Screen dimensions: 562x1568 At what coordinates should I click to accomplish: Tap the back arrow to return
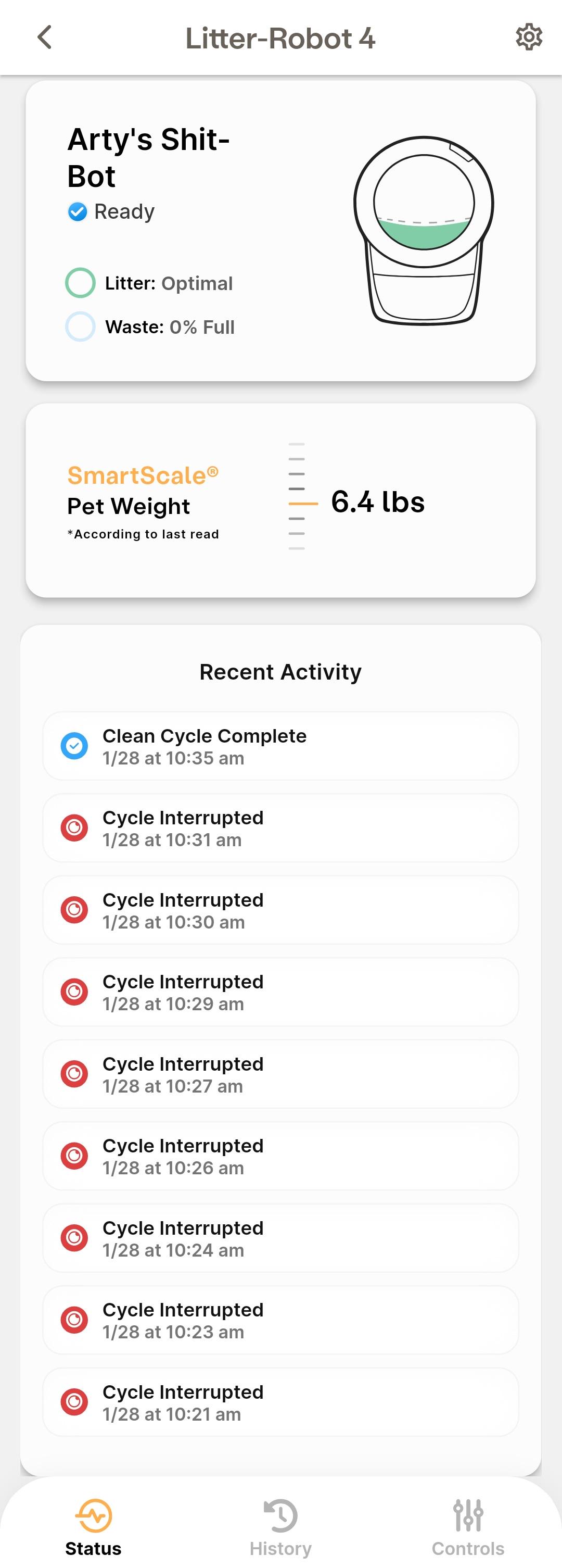(x=44, y=36)
